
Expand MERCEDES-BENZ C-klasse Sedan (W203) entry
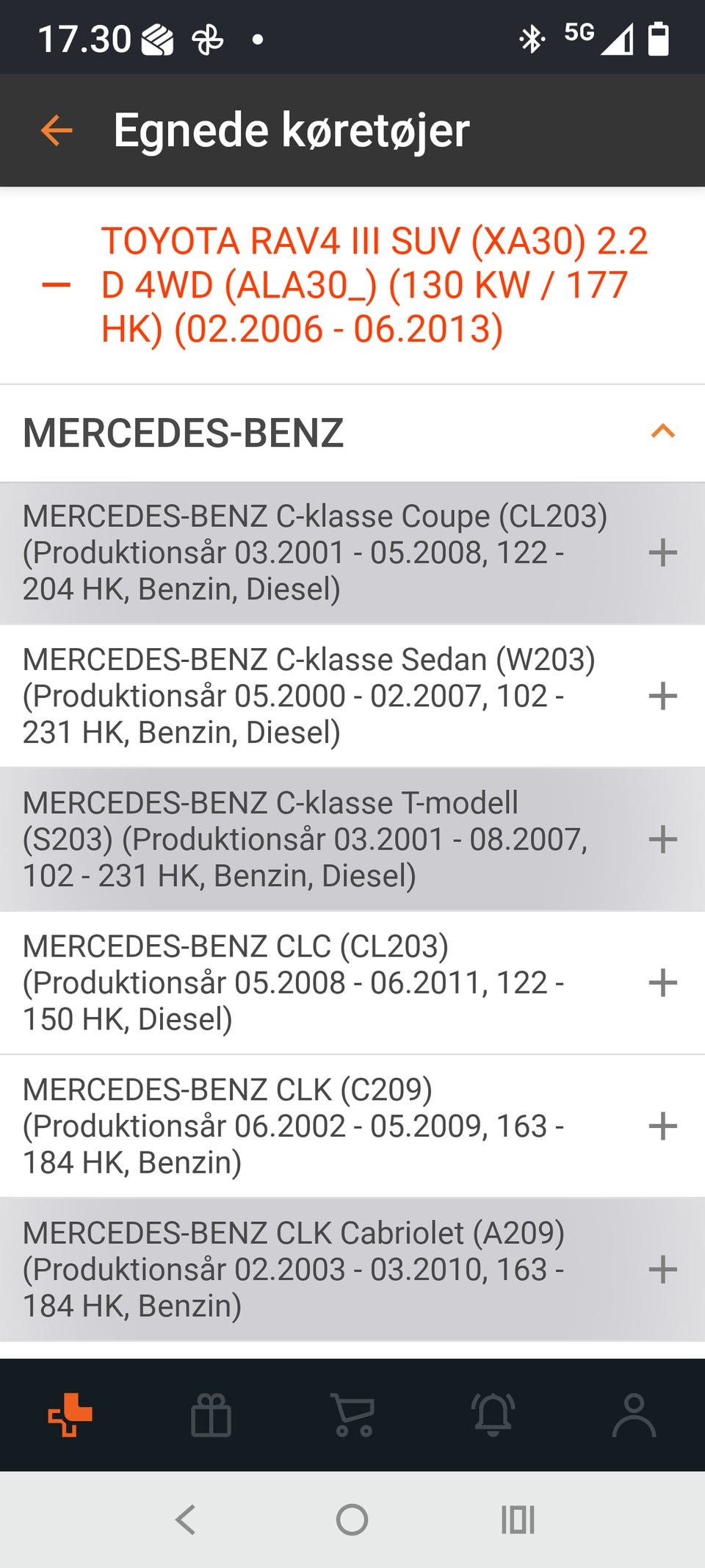coord(663,694)
